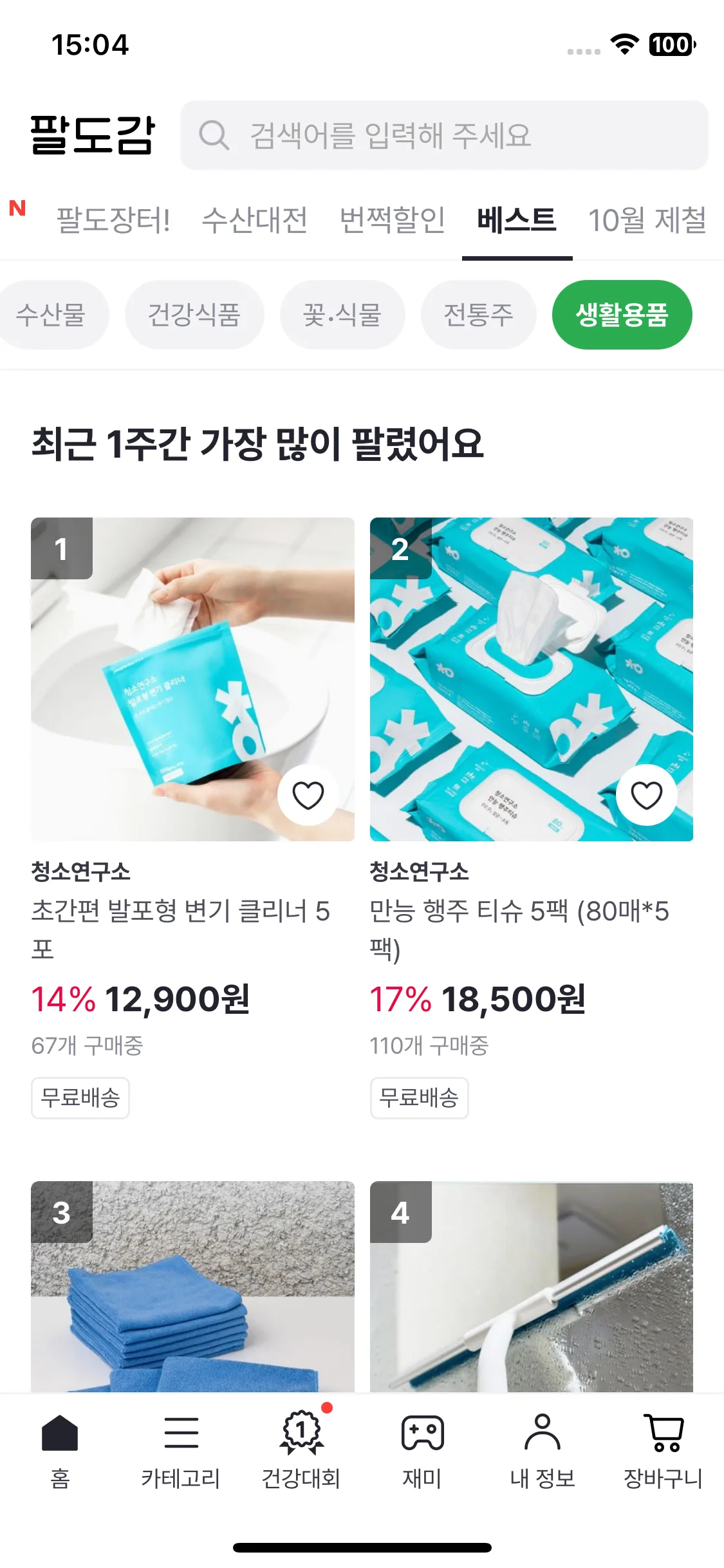Open the rank 3 blue cloth product
Screen dimensions: 724x1568
[192, 1286]
